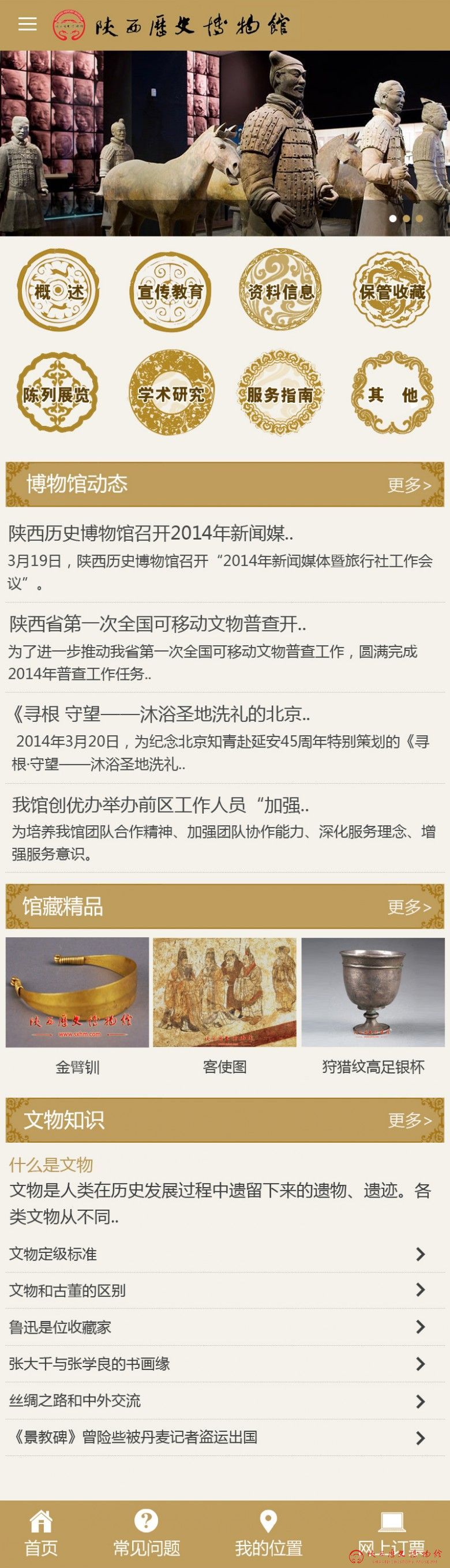Screen dimensions: 450x1568
Task: Switch to the 我的位置 tab
Action: [268, 1533]
